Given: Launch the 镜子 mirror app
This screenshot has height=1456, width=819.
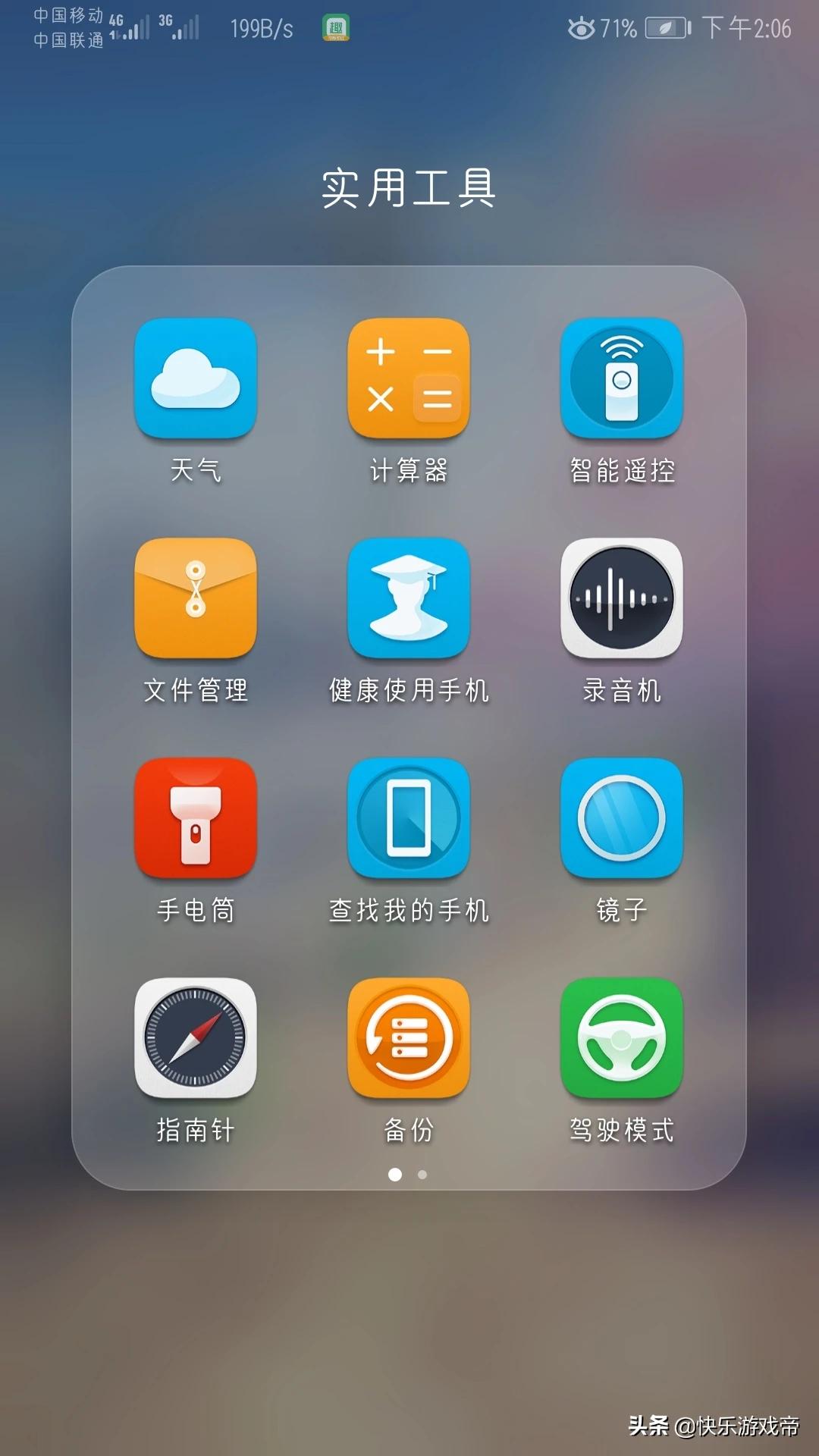Looking at the screenshot, I should pyautogui.click(x=622, y=817).
